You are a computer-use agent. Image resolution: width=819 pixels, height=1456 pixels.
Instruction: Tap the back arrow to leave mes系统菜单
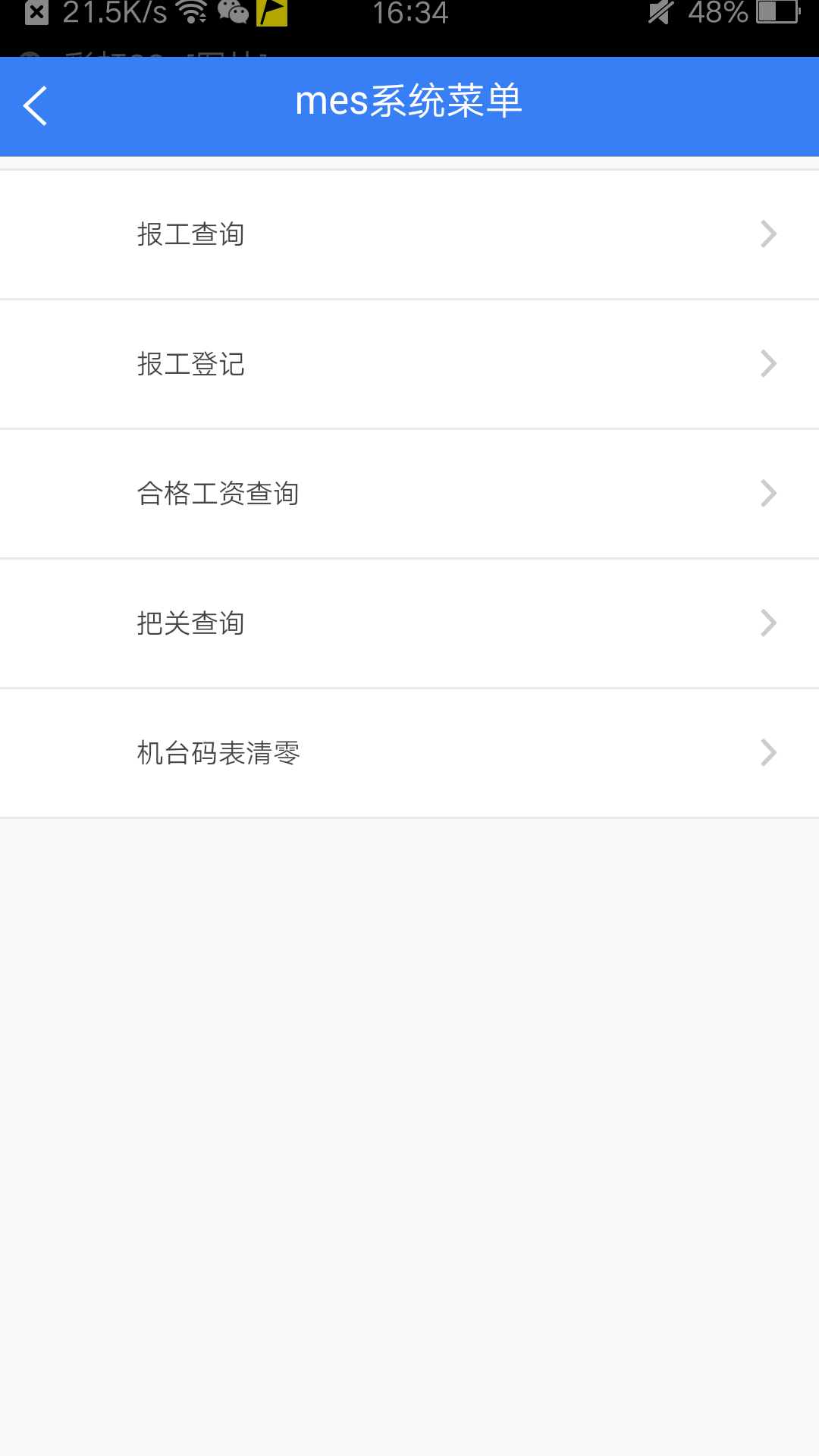coord(35,106)
